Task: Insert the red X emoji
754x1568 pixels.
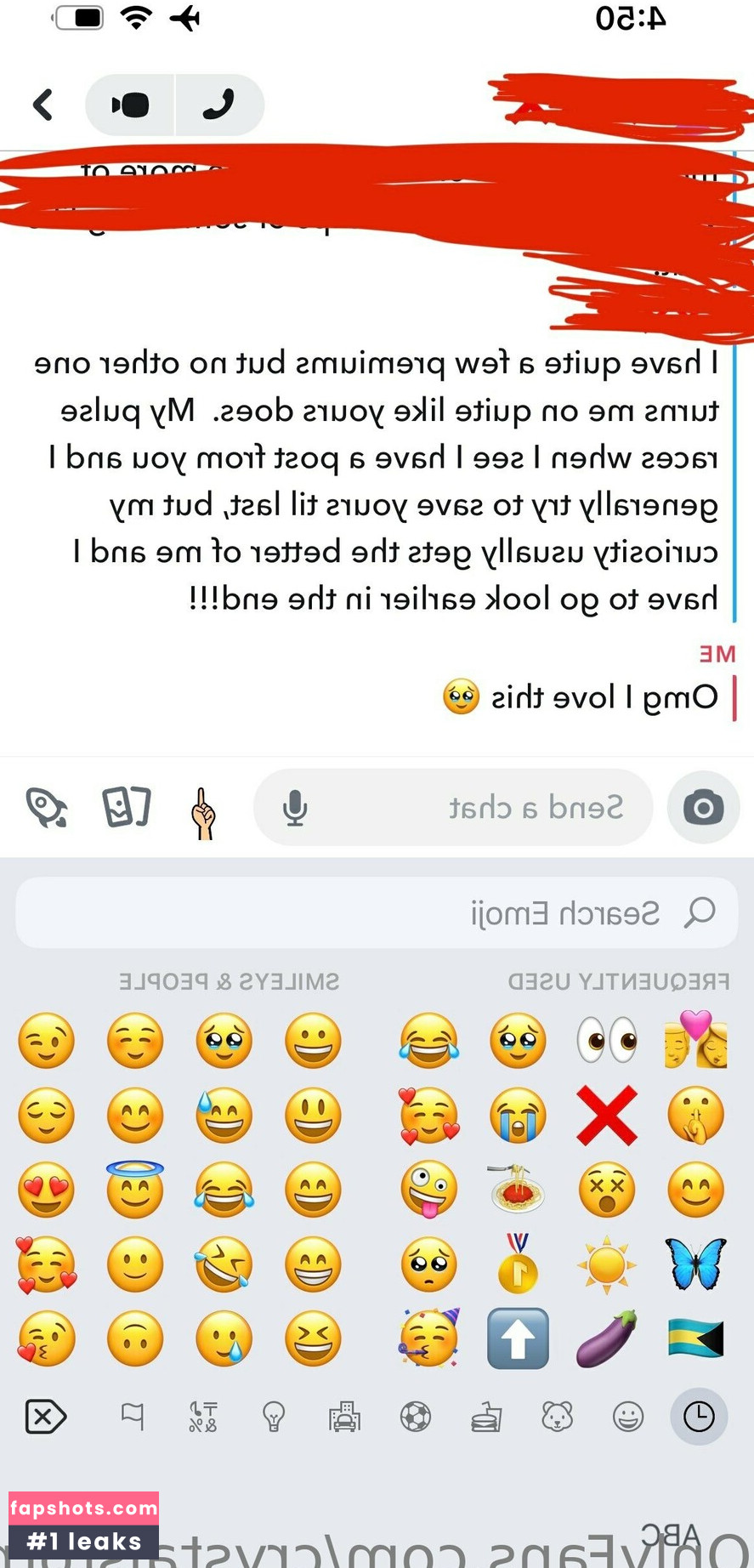Action: click(x=606, y=1115)
